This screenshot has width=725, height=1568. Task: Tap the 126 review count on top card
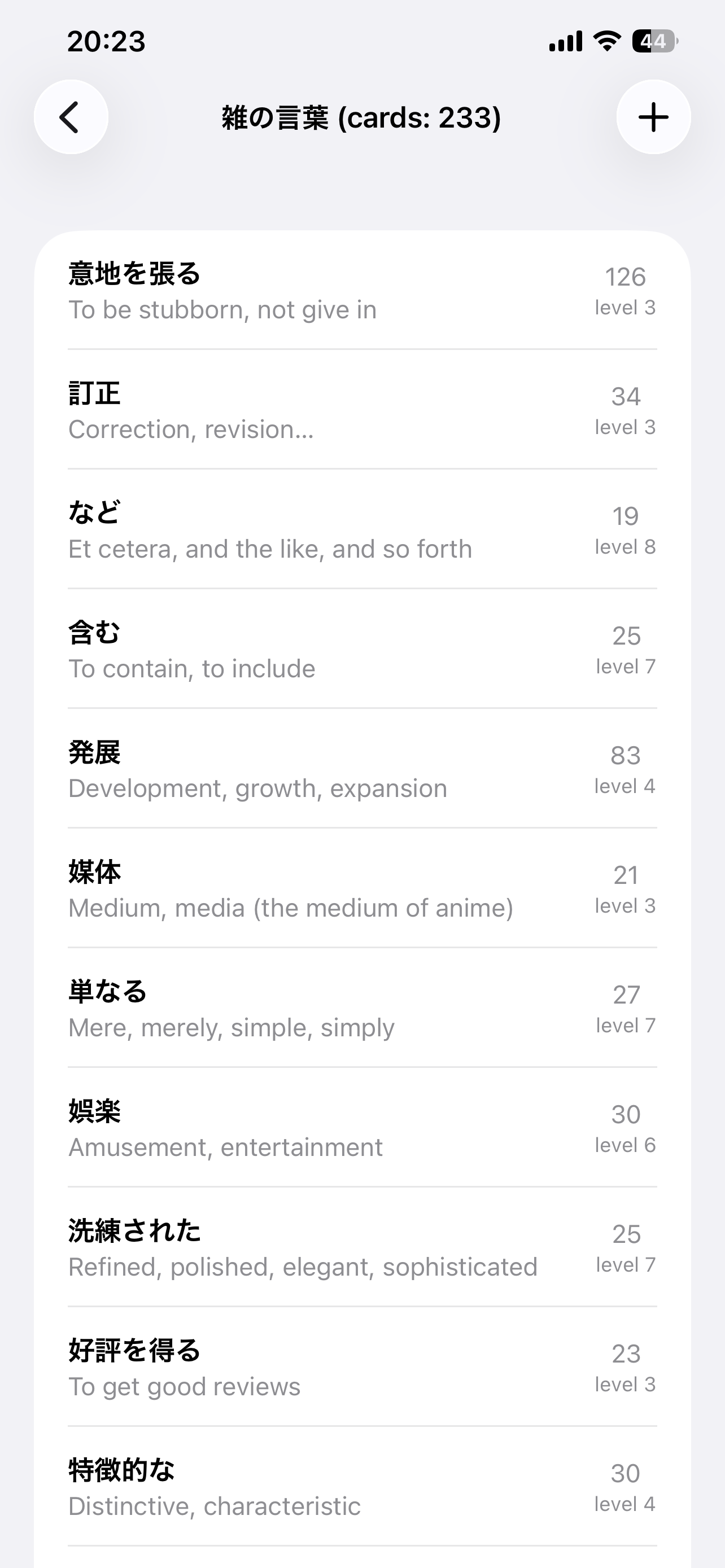[626, 277]
